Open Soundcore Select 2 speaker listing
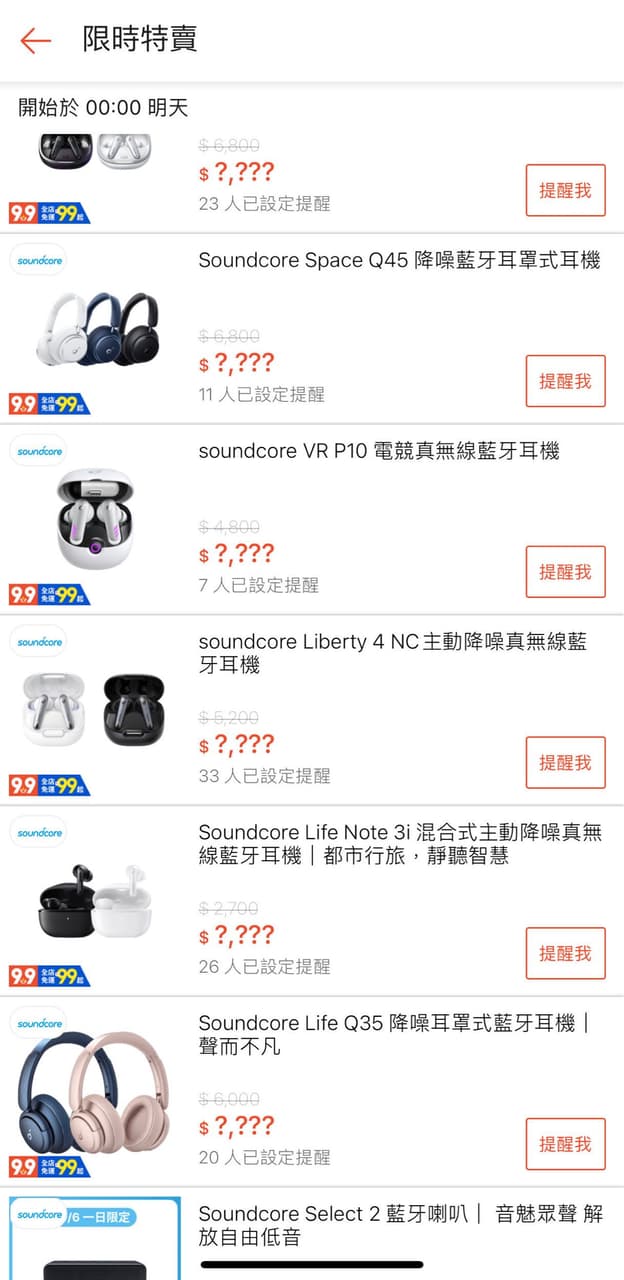The height and width of the screenshot is (1280, 624). point(399,1225)
